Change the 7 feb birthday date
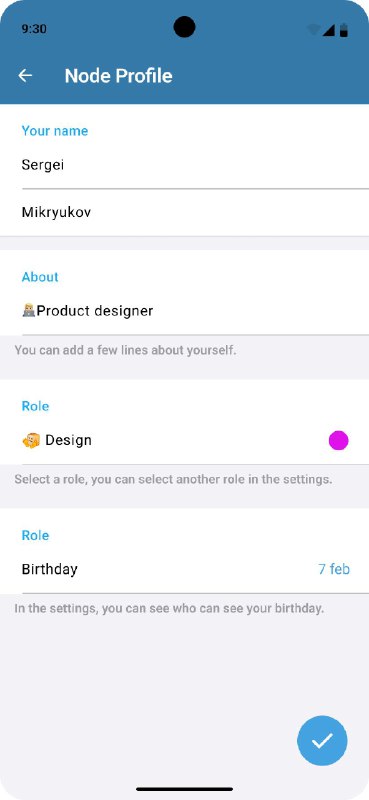 pyautogui.click(x=334, y=569)
